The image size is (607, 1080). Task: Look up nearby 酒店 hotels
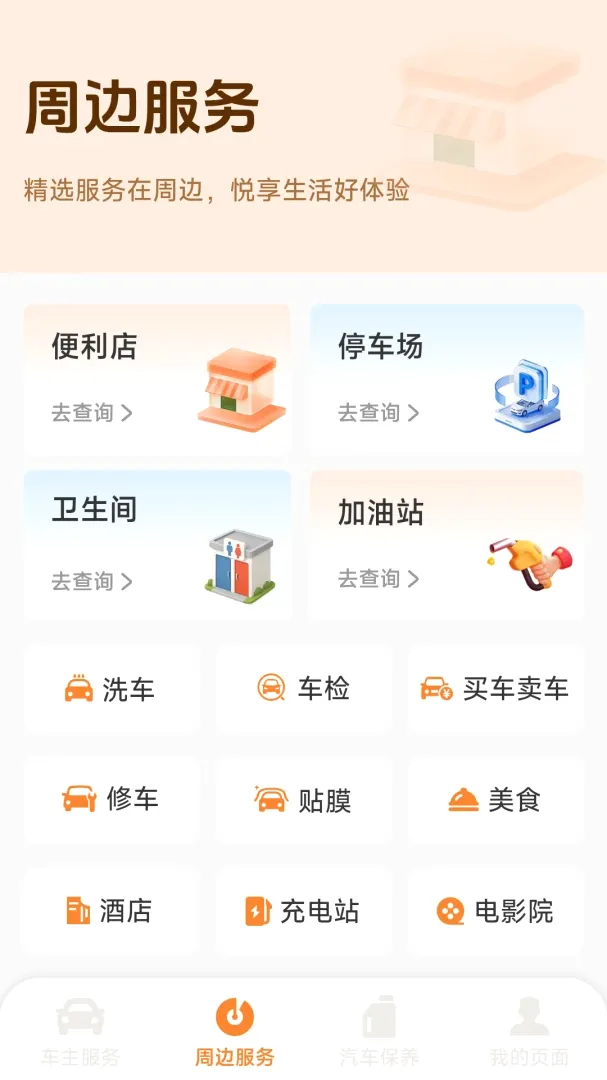click(x=112, y=911)
